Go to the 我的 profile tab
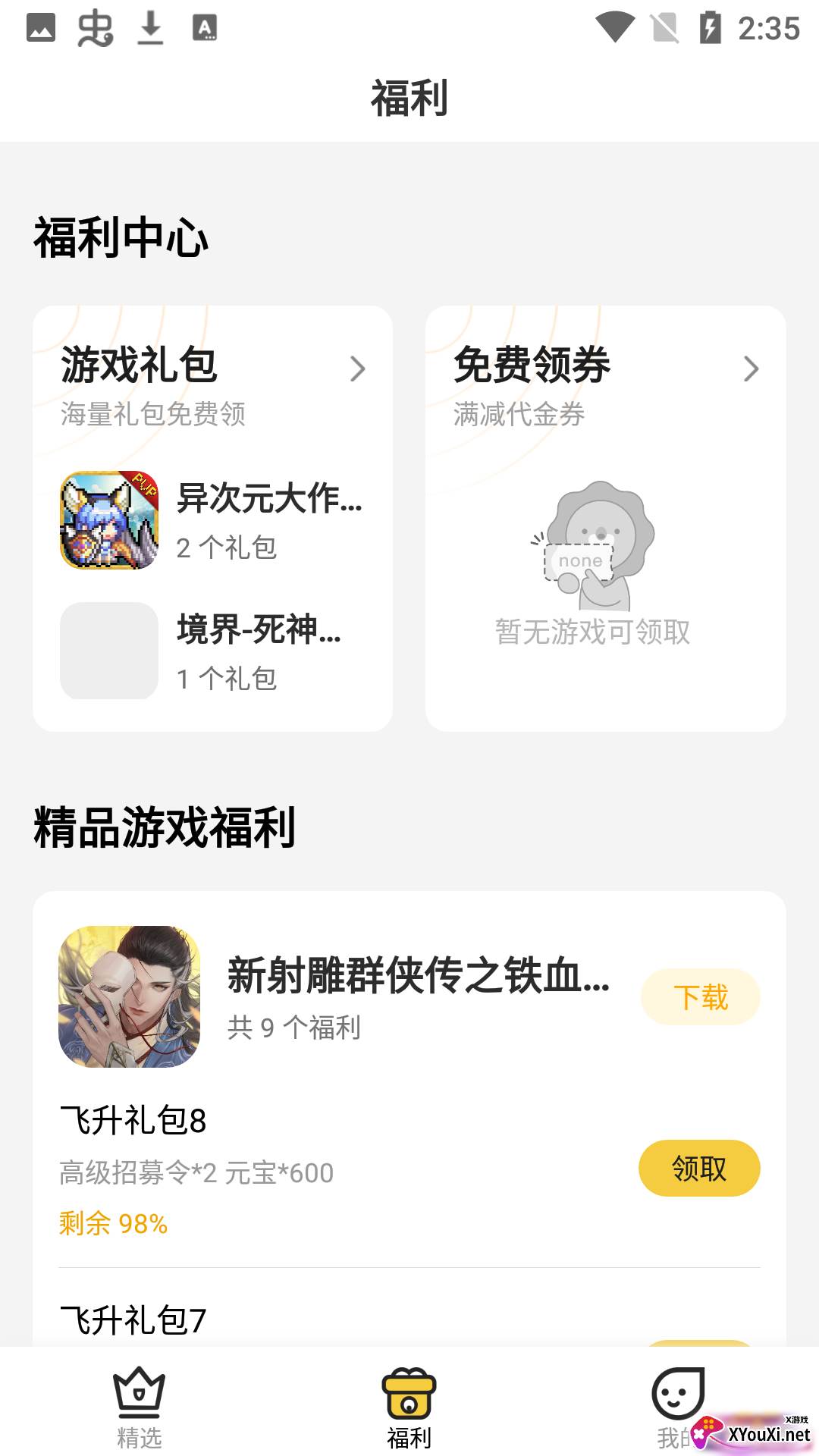Screen dimensions: 819x1456 [678, 1407]
